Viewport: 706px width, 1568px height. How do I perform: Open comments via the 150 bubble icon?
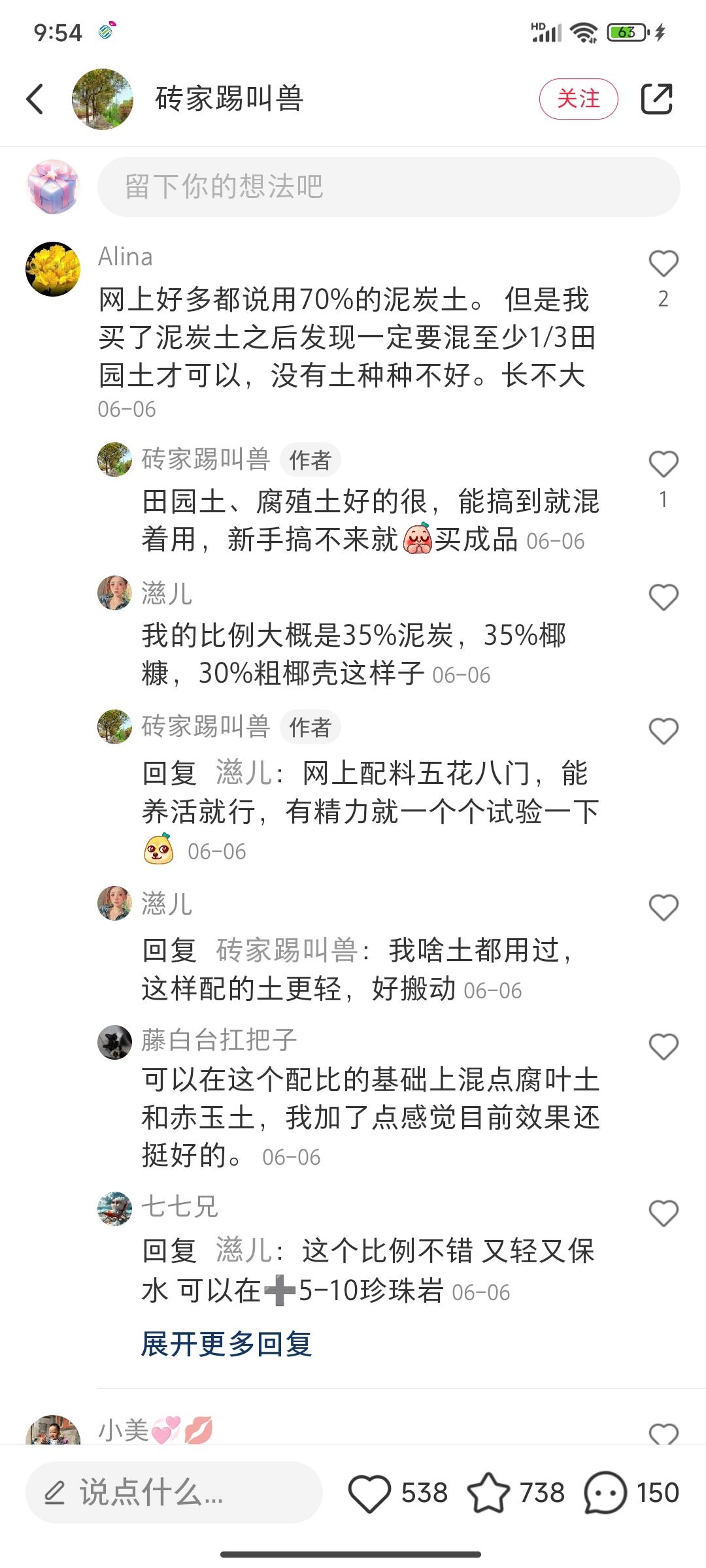[x=605, y=1493]
